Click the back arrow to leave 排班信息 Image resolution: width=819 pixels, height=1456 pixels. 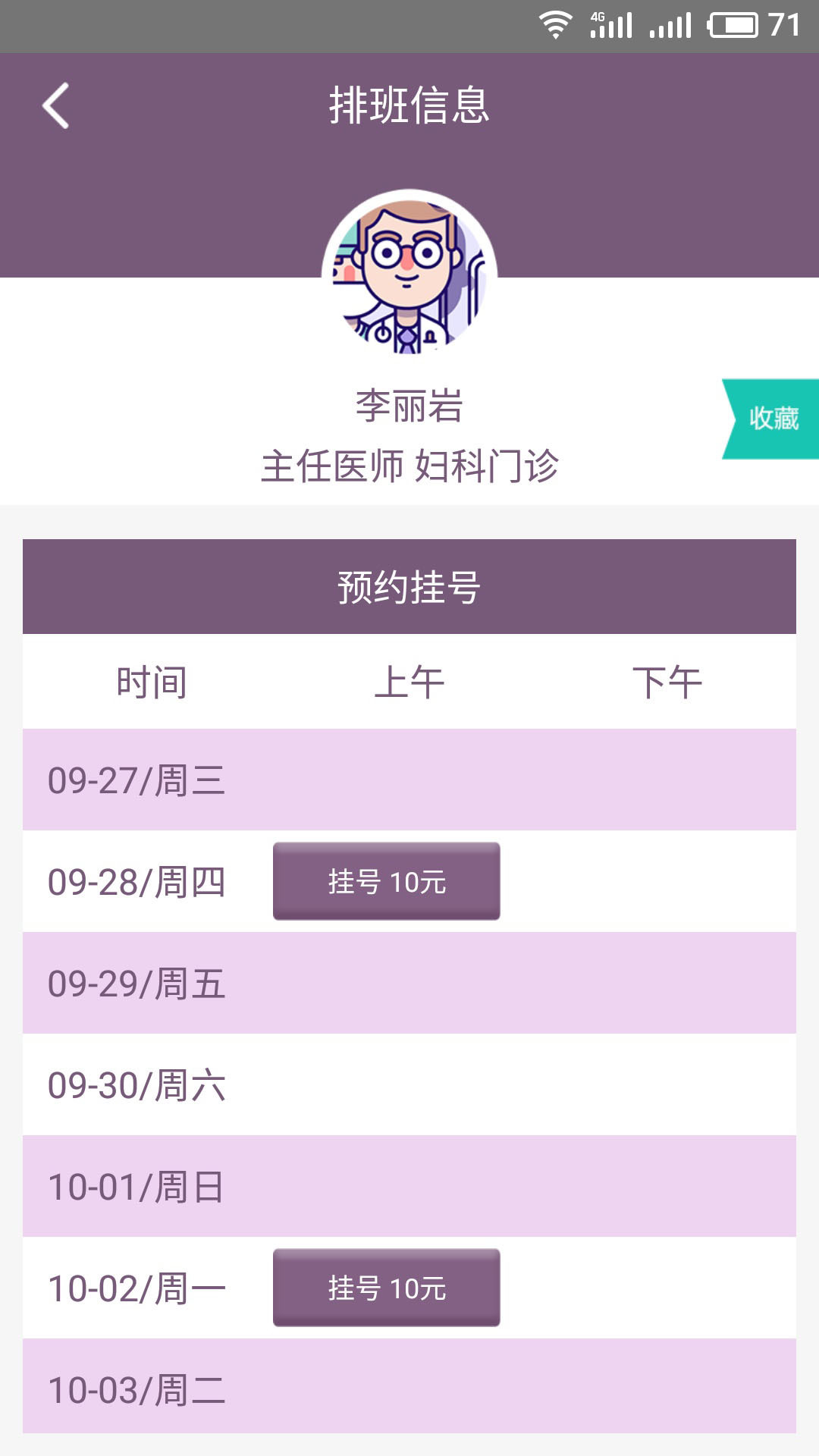(55, 106)
